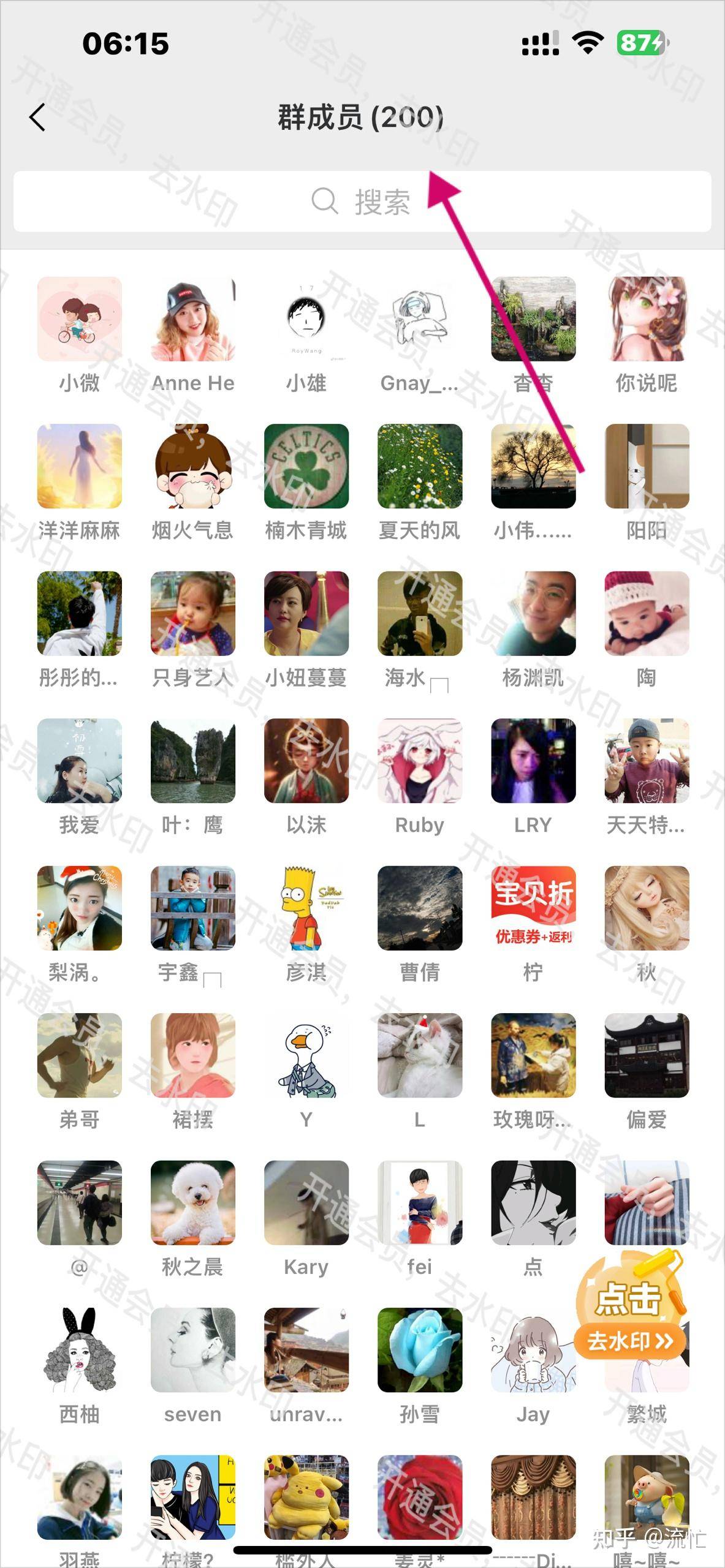Open 烟火气息's profile

tap(193, 466)
